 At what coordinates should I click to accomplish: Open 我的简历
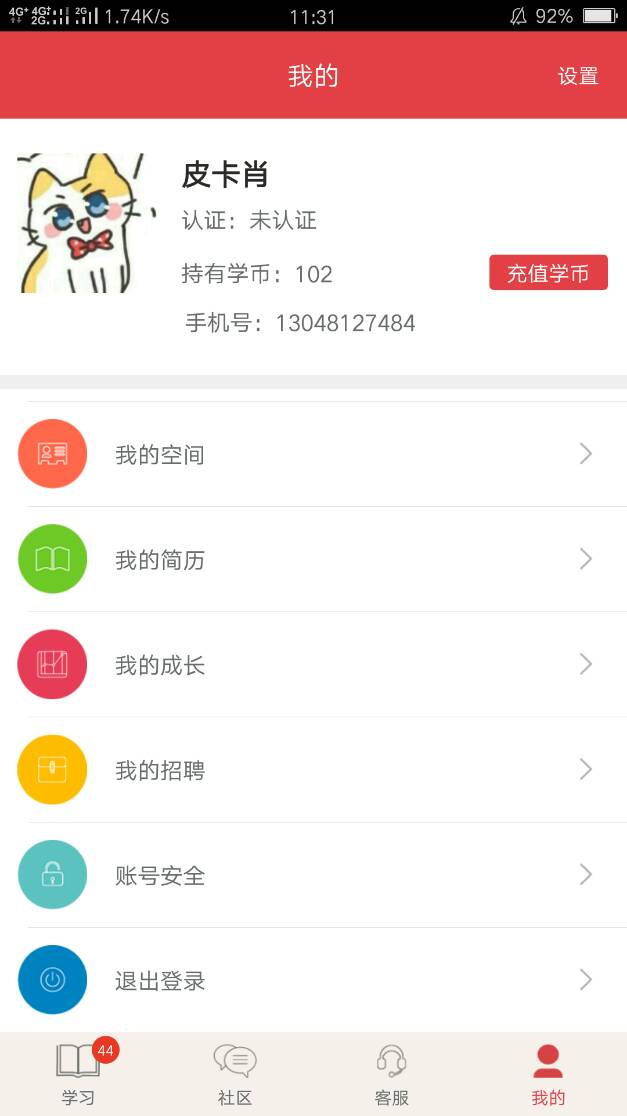pos(313,560)
